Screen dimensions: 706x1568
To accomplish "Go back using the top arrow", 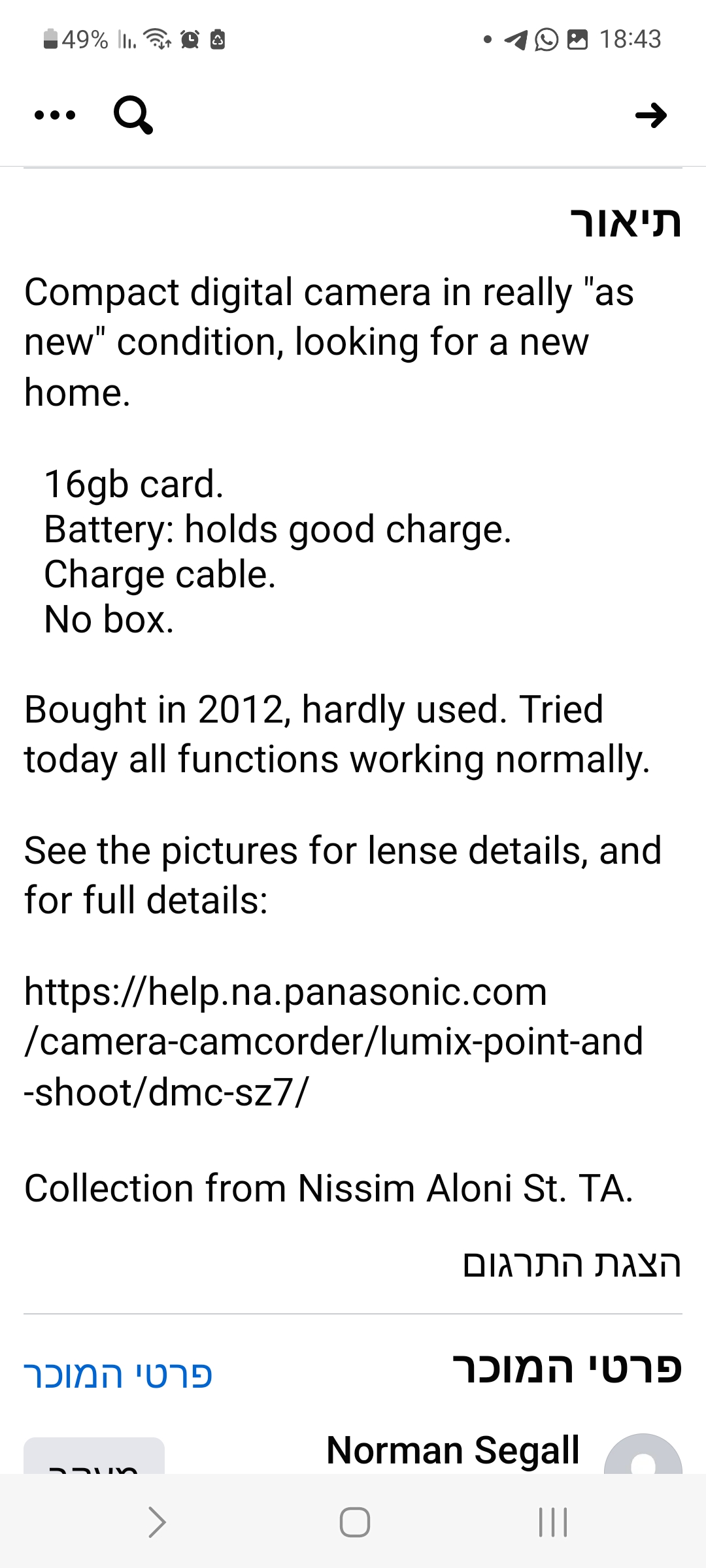I will [650, 116].
